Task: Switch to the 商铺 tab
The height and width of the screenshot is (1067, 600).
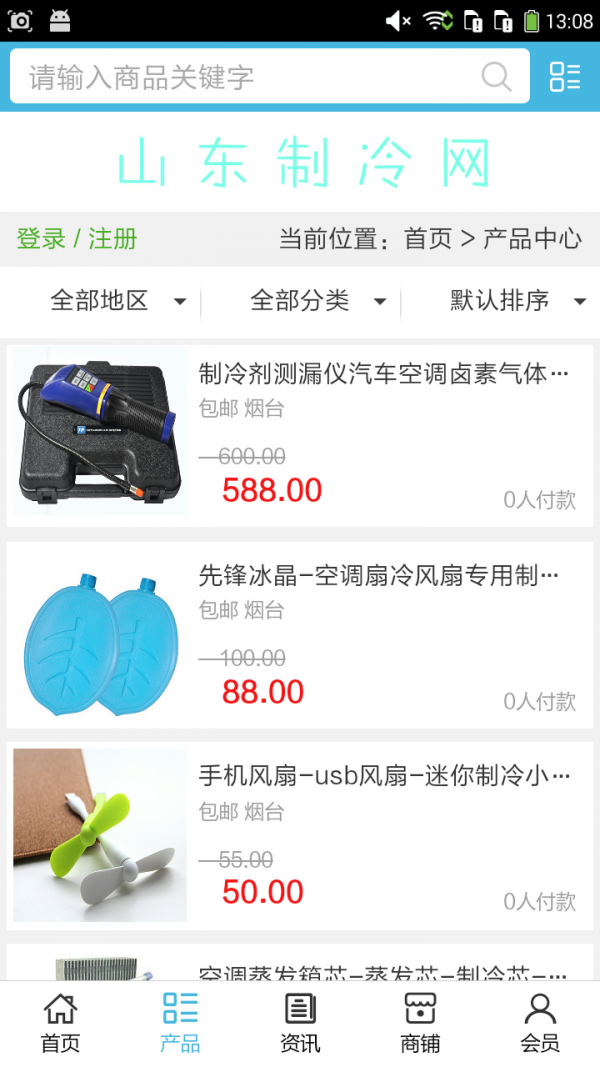Action: [420, 1023]
